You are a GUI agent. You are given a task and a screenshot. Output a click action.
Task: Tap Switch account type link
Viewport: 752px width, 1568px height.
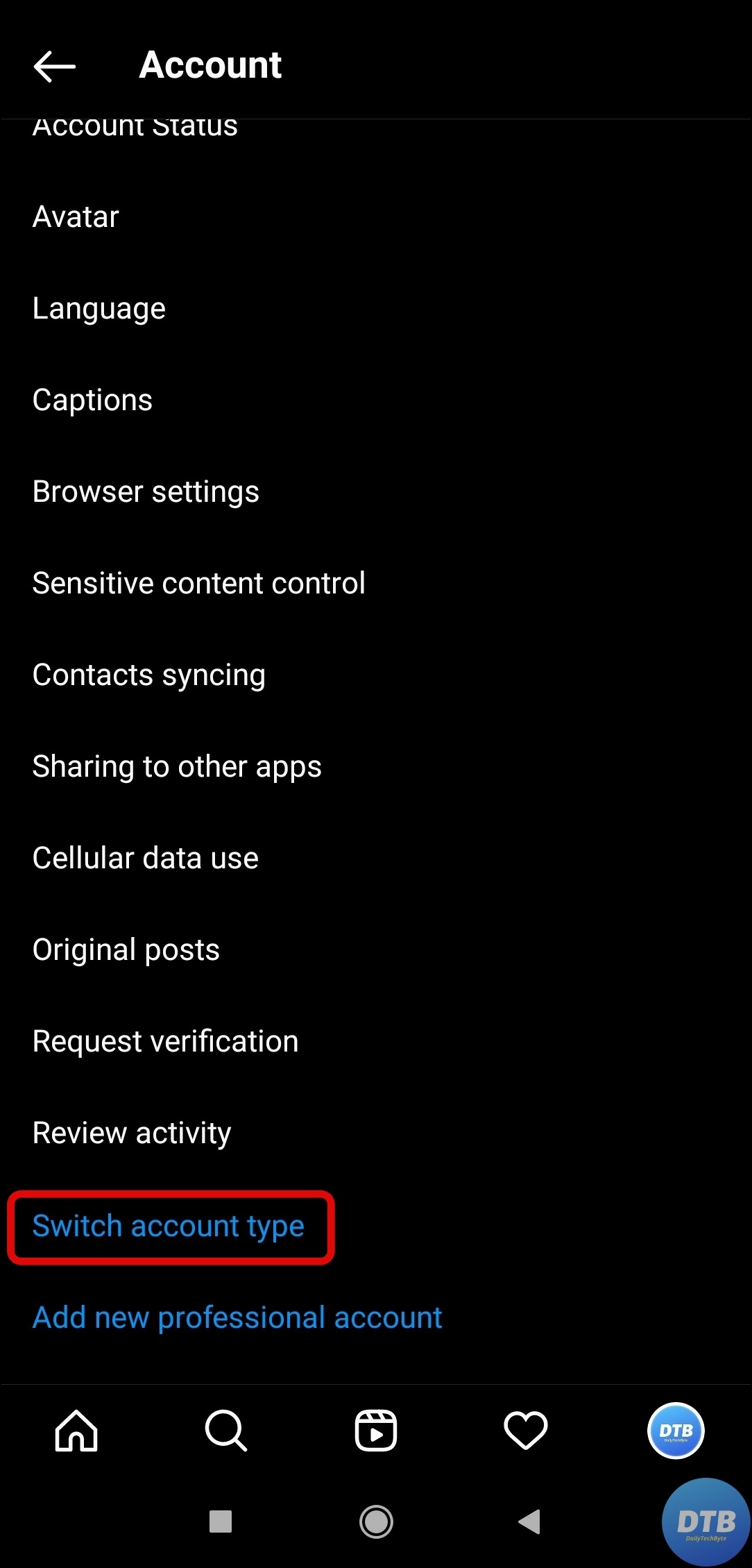point(169,1226)
